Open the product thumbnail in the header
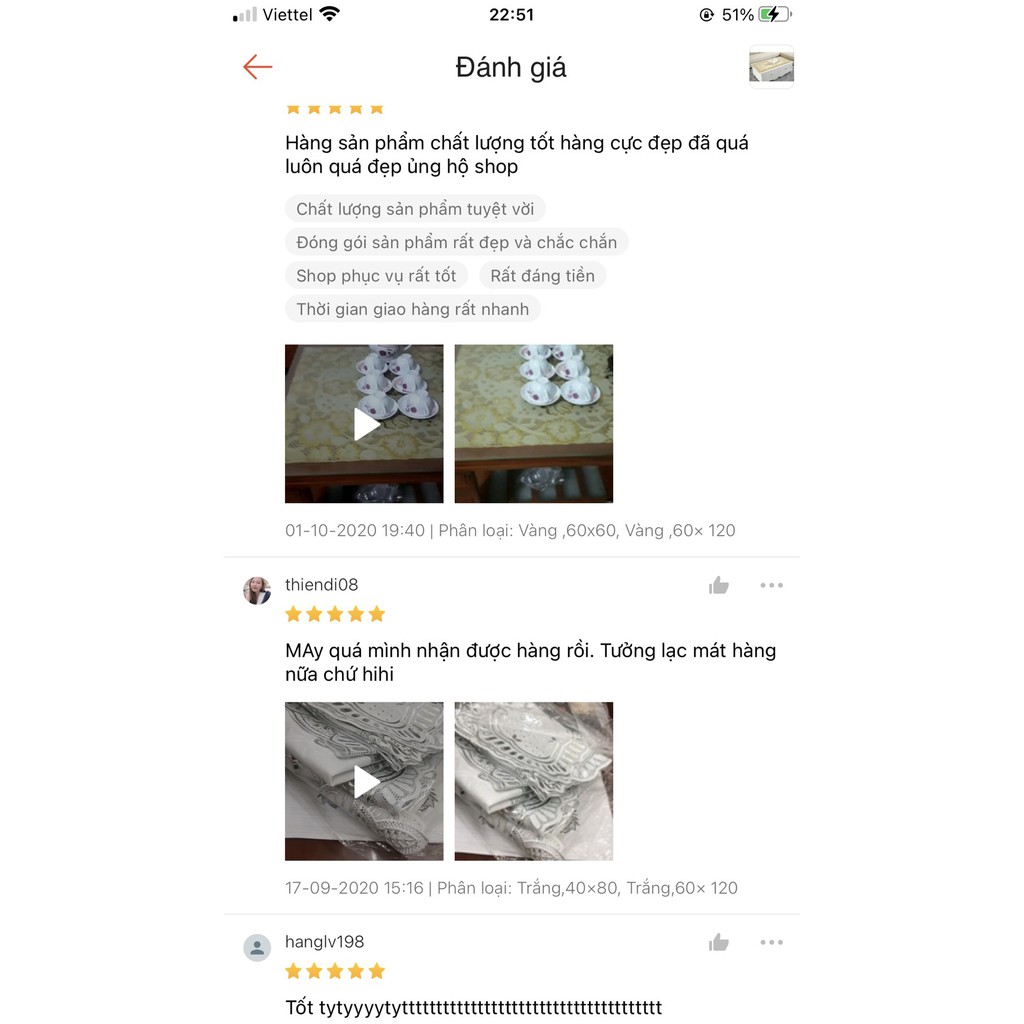 click(771, 67)
